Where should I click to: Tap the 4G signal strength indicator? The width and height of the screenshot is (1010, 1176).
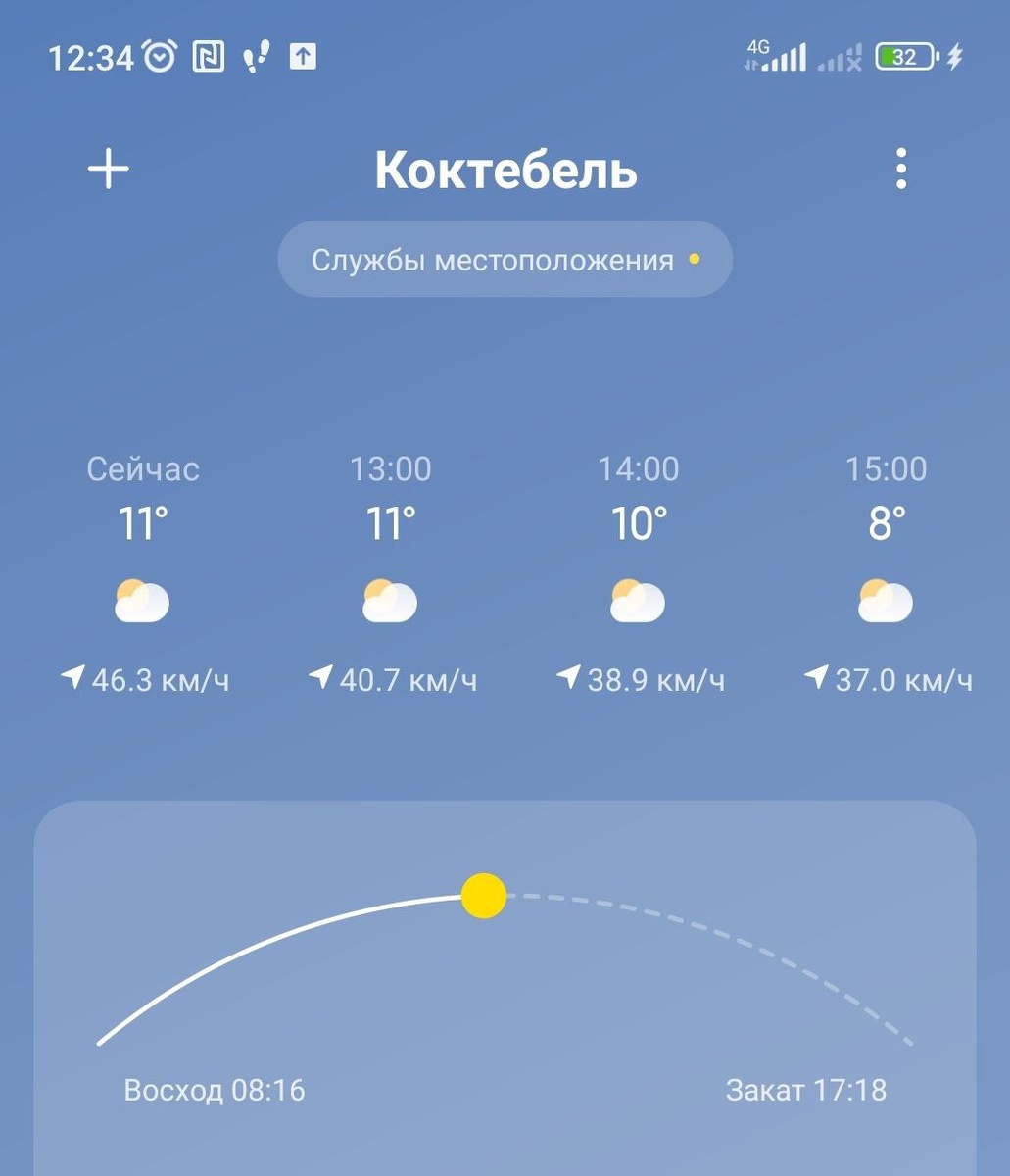779,56
